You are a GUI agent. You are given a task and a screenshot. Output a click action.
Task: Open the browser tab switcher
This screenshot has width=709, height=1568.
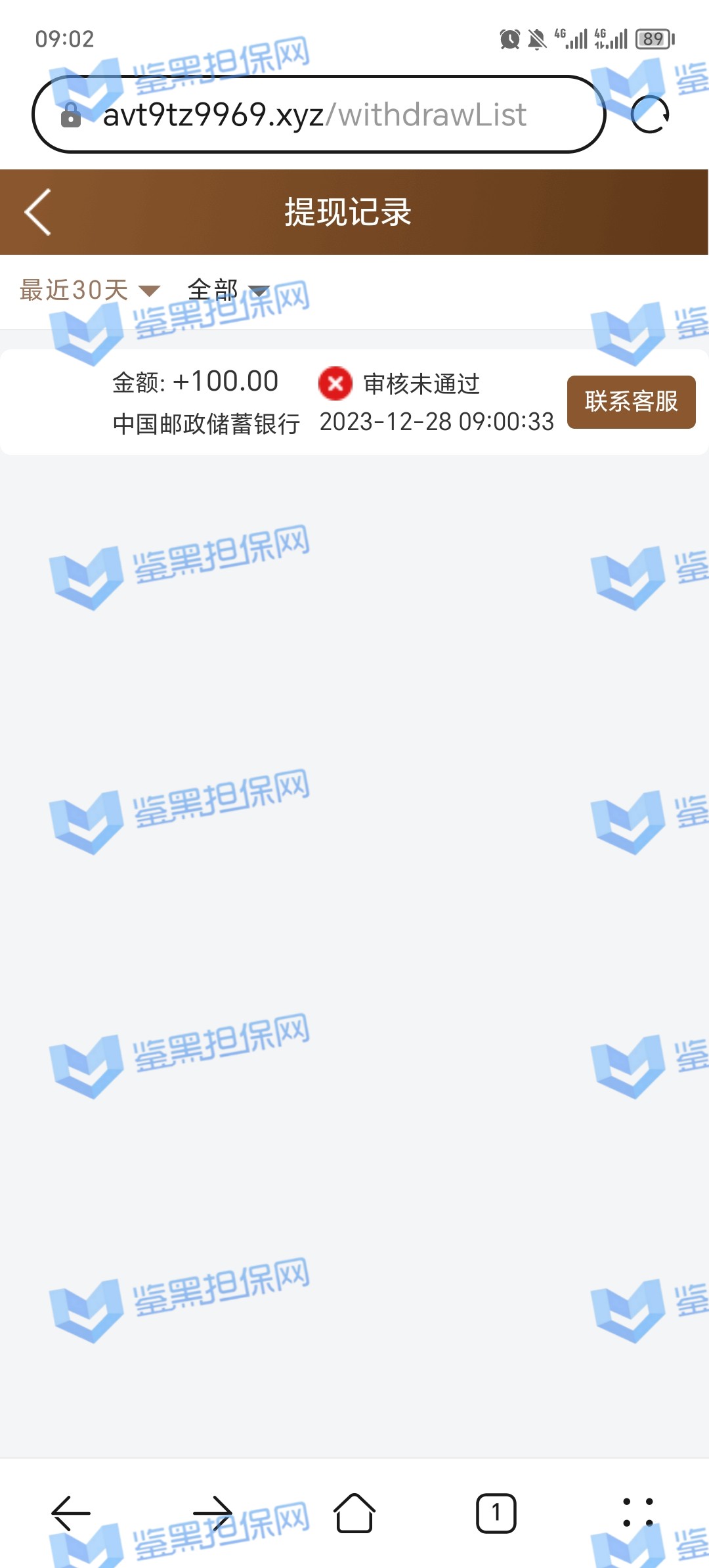pyautogui.click(x=496, y=1513)
